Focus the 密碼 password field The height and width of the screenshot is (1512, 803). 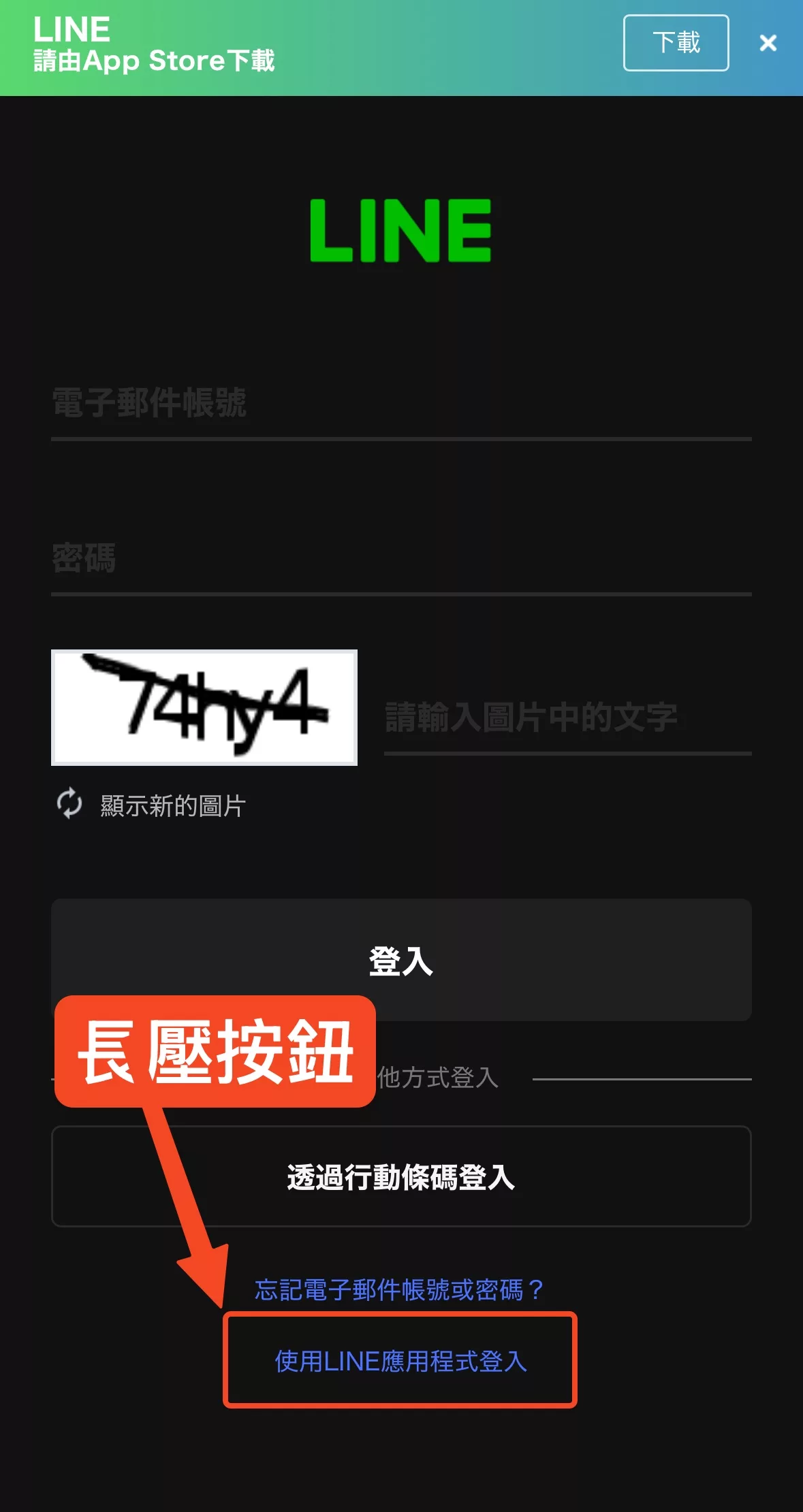click(x=401, y=558)
